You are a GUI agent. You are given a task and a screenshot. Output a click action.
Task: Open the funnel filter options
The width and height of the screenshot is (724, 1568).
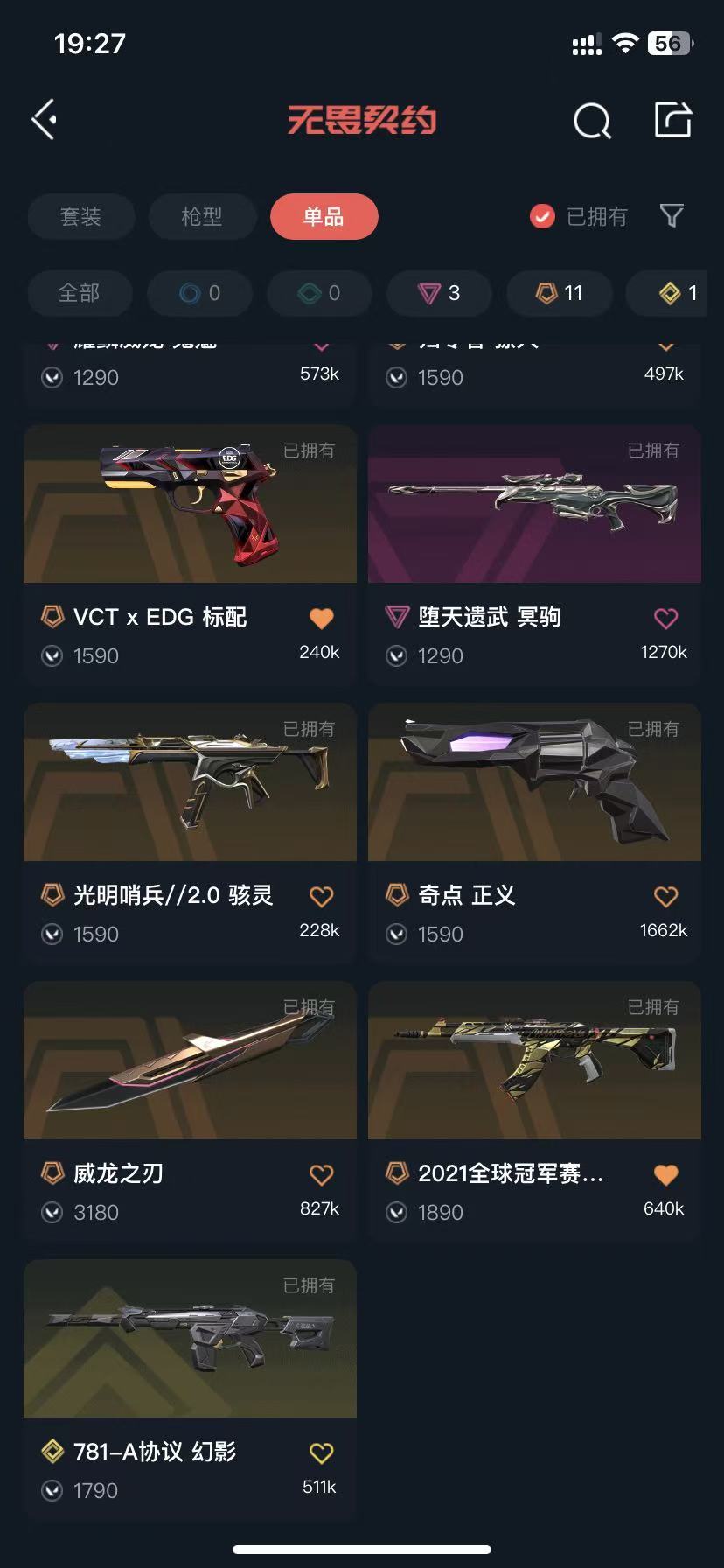click(671, 215)
